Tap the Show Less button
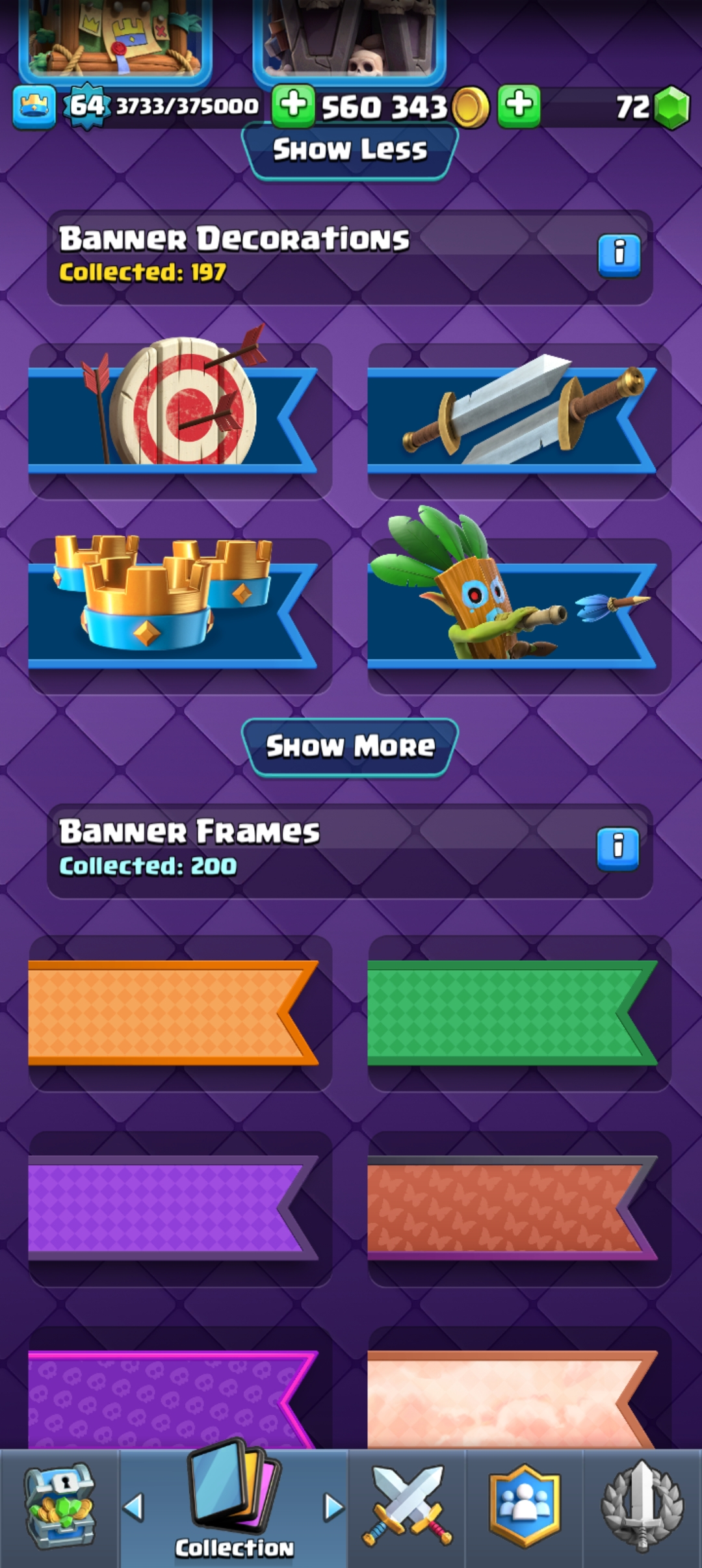The height and width of the screenshot is (1568, 702). pos(350,150)
